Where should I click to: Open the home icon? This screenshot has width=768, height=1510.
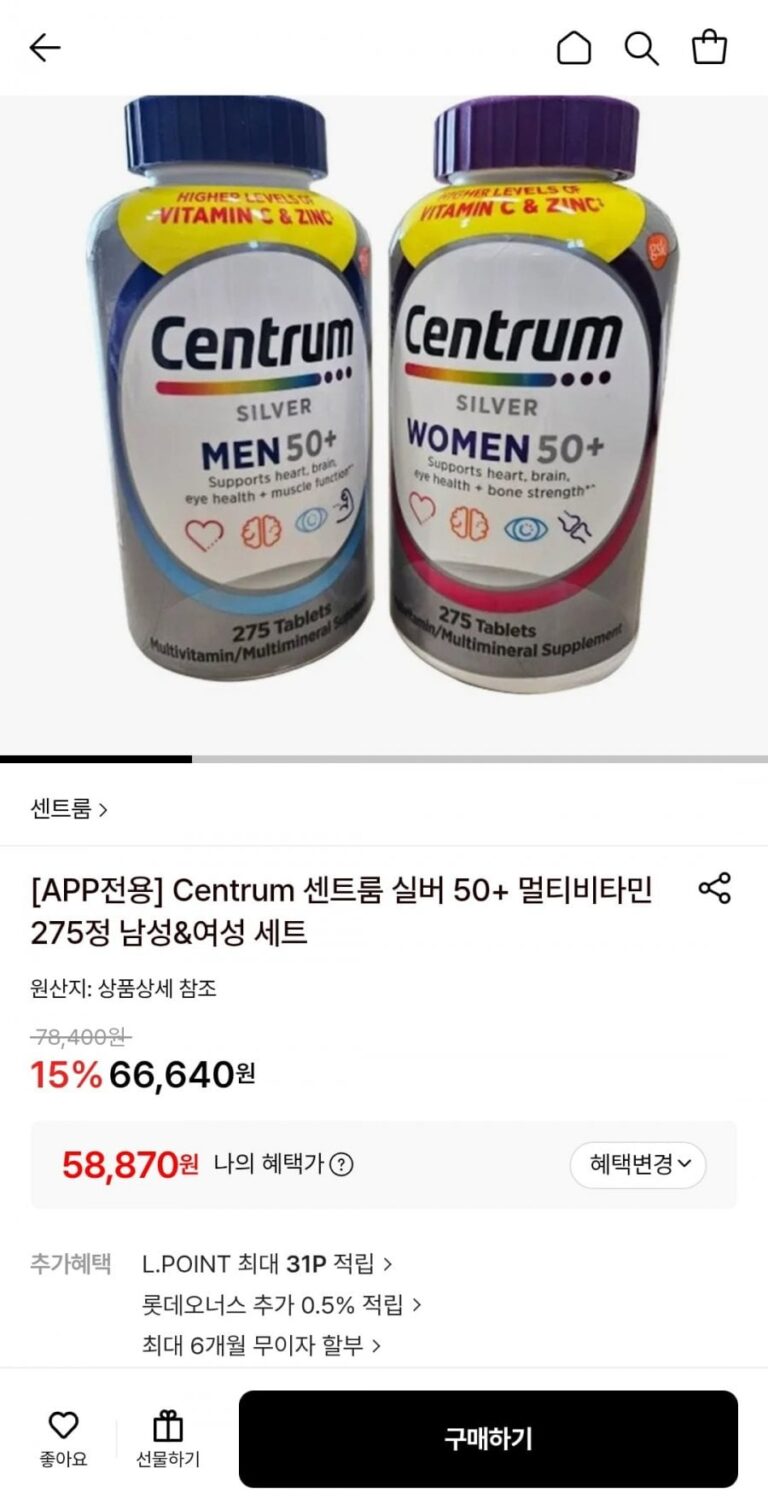coord(574,47)
